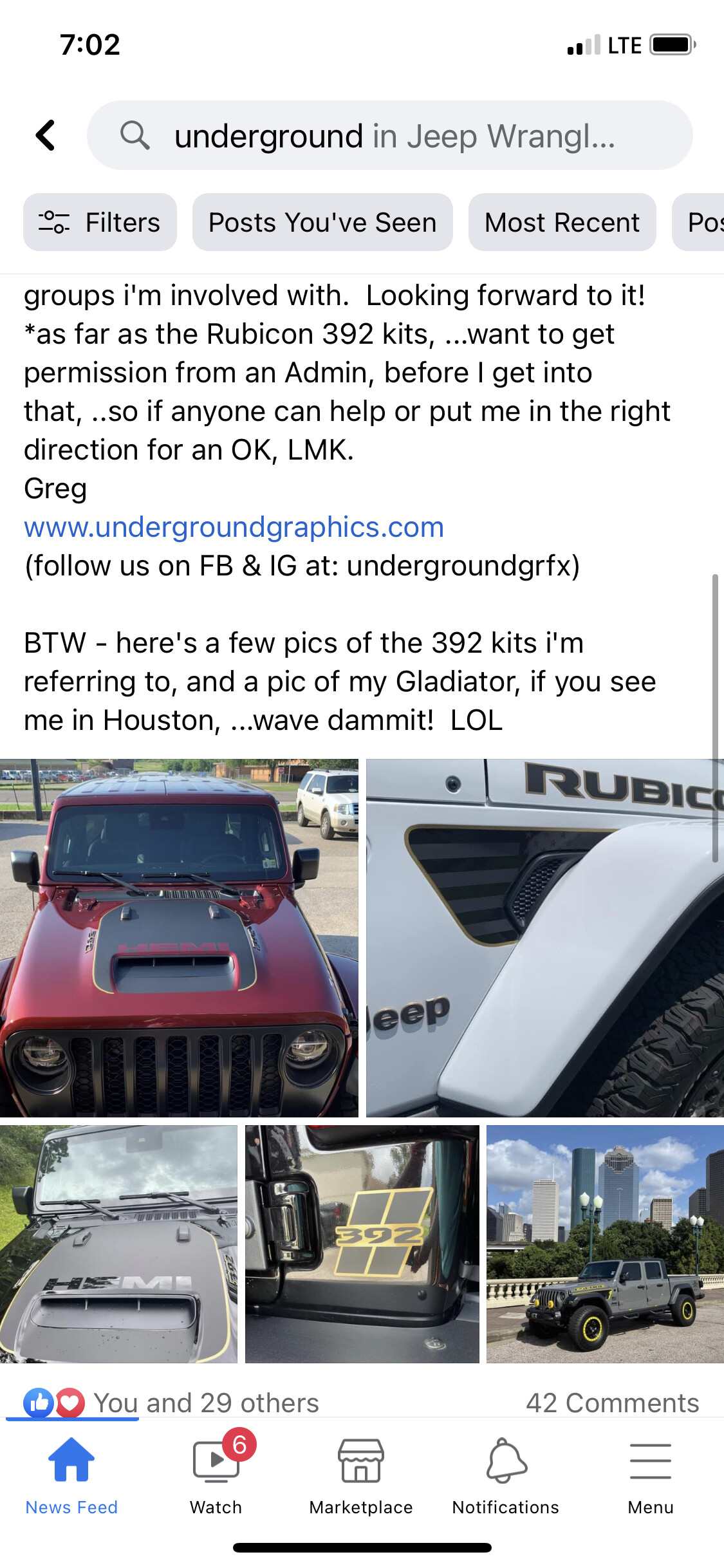Open the www.undergroundgraphics.com link
This screenshot has width=724, height=1568.
[234, 527]
